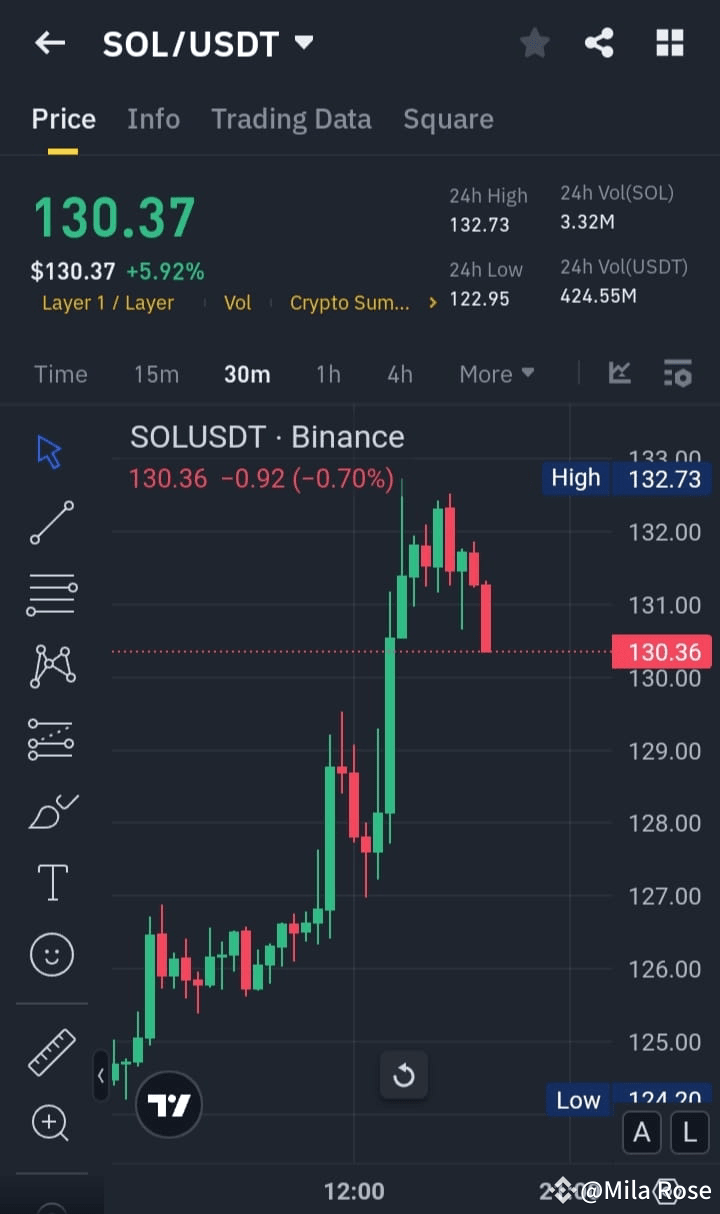
Task: Expand the More timeframe dropdown
Action: coord(497,373)
